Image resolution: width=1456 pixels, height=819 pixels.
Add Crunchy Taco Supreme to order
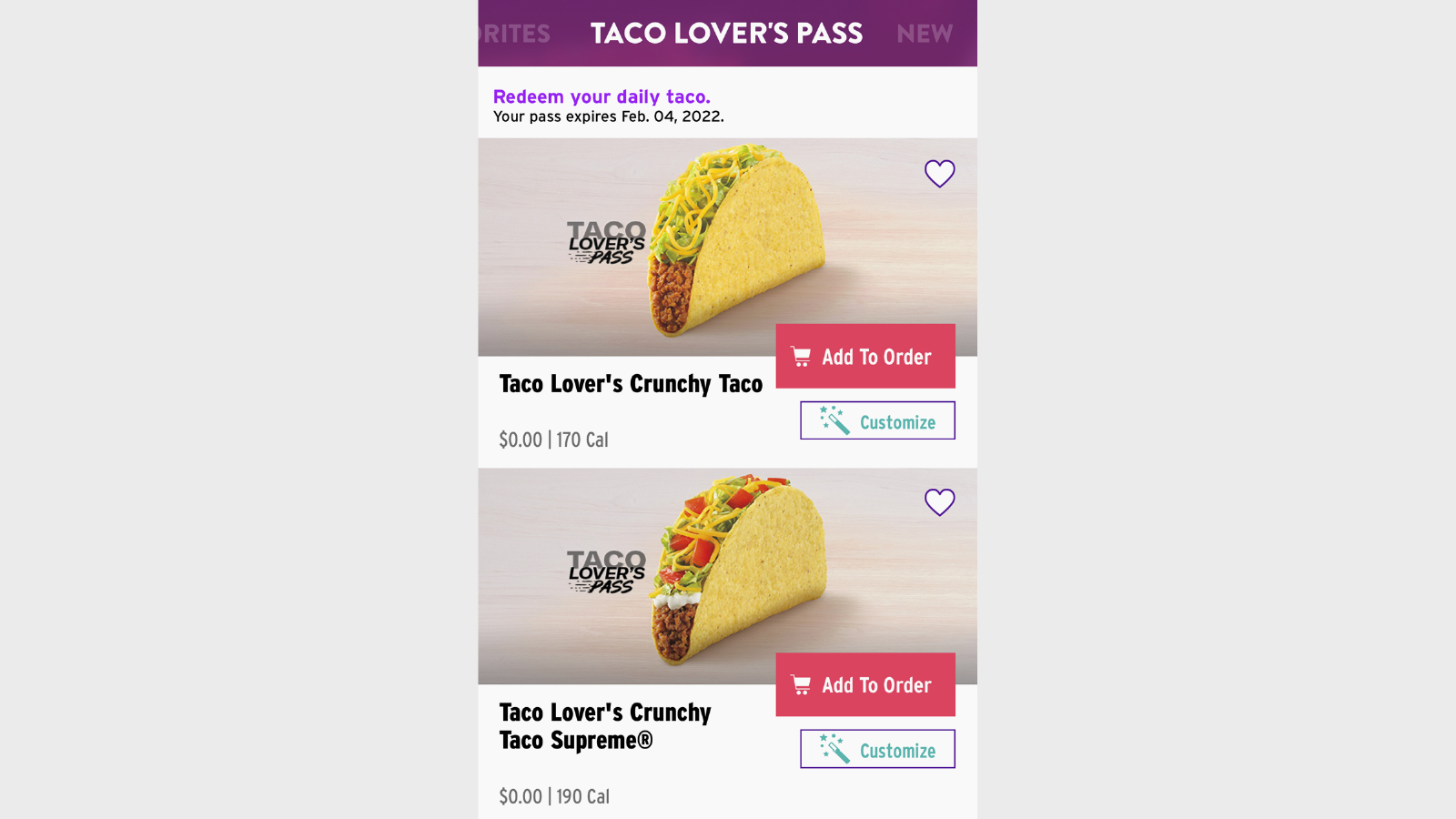[x=865, y=684]
